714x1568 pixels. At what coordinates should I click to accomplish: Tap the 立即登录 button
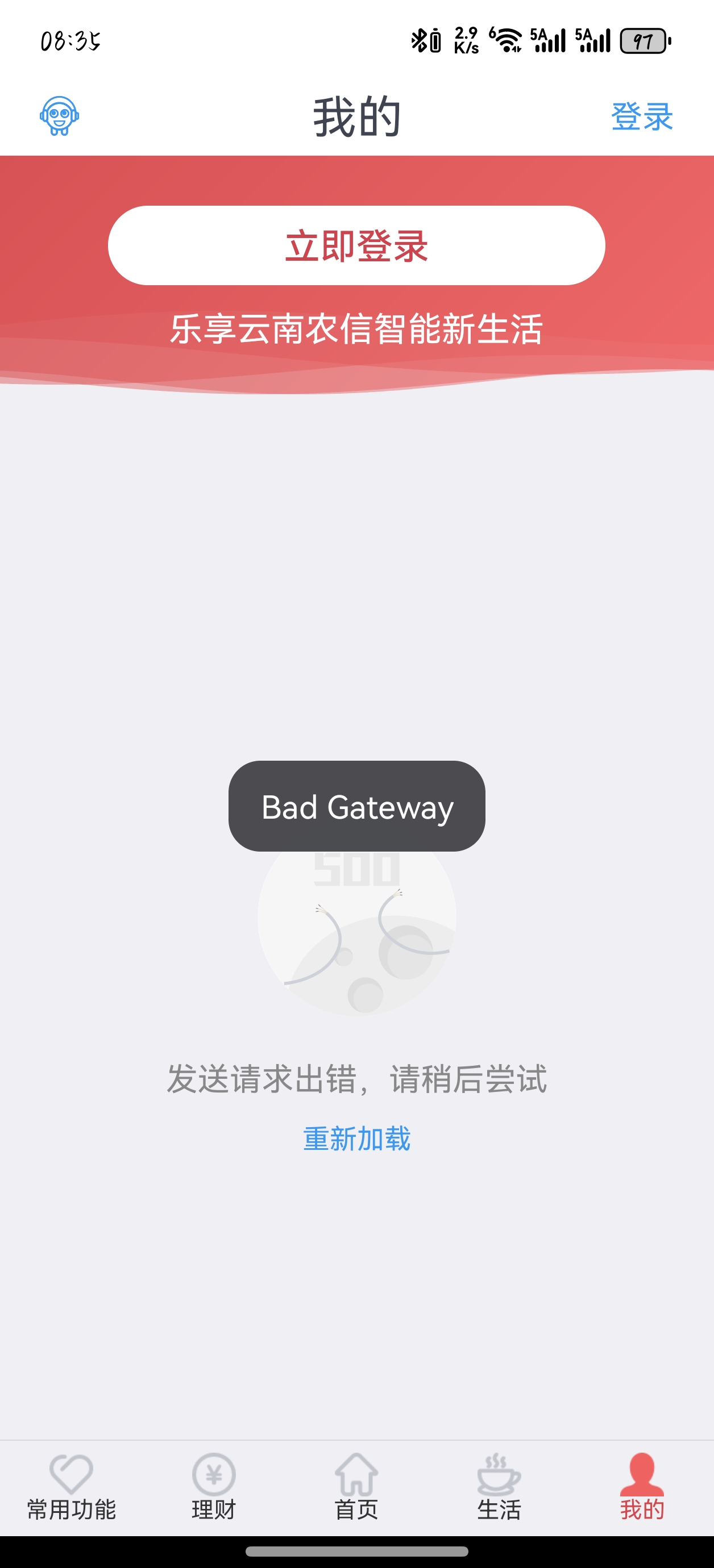pyautogui.click(x=356, y=245)
